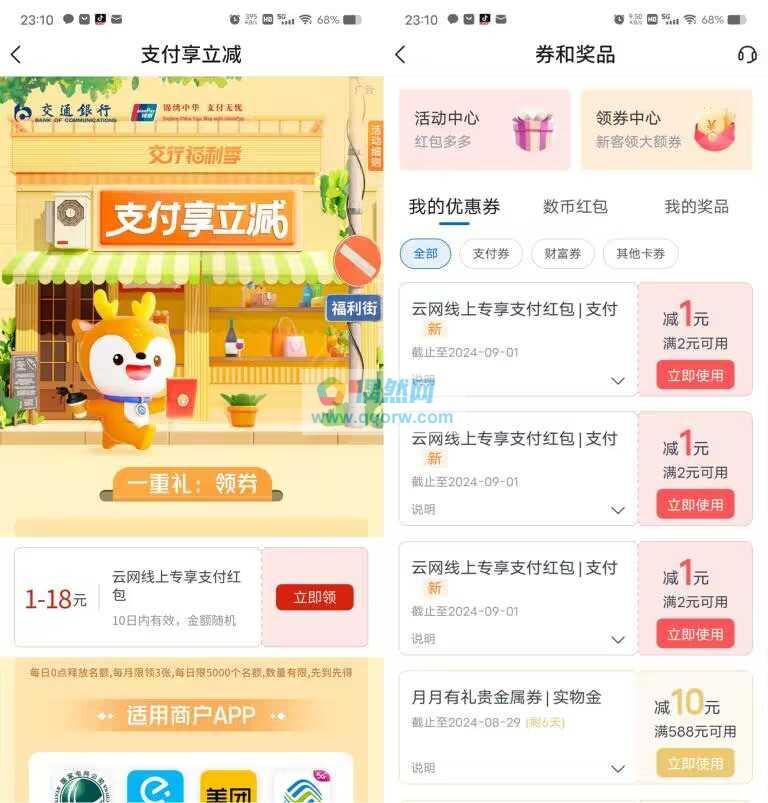Screen dimensions: 768x803
Task: Open the 美团 merchant app icon
Action: pyautogui.click(x=228, y=787)
